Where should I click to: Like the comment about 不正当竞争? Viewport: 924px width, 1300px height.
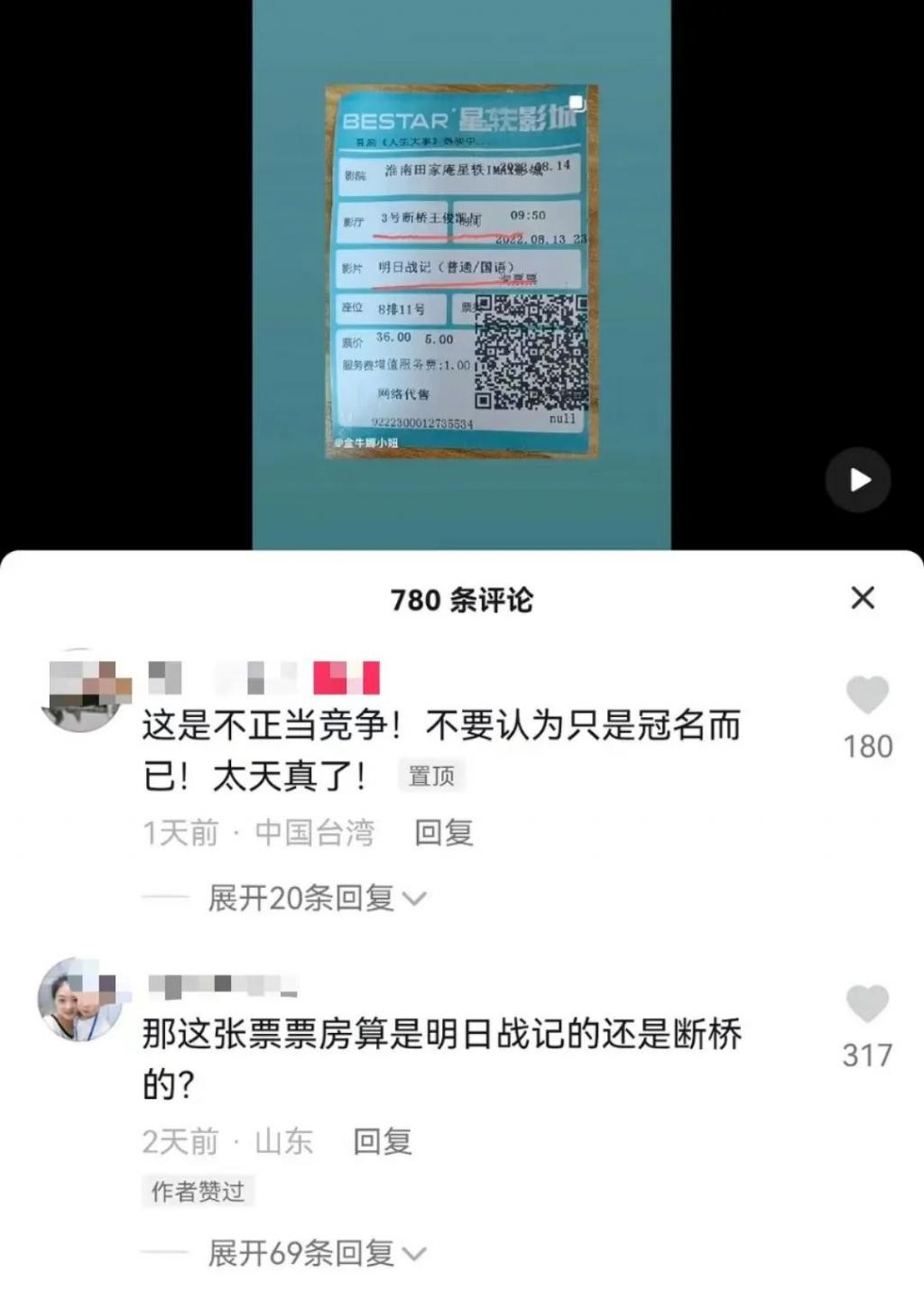click(867, 696)
